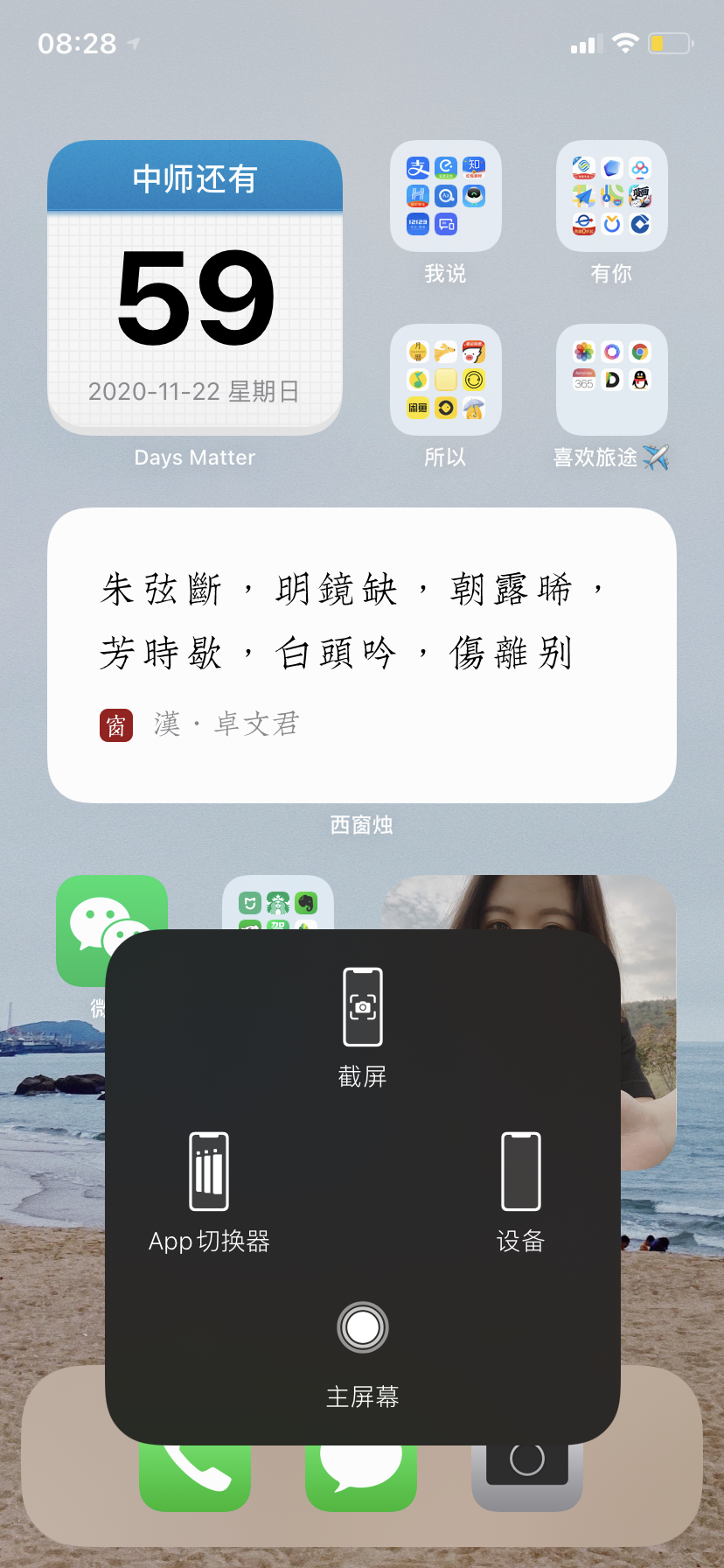Screen dimensions: 724x1568
Task: Open the 西窗烛 poem widget
Action: point(362,654)
